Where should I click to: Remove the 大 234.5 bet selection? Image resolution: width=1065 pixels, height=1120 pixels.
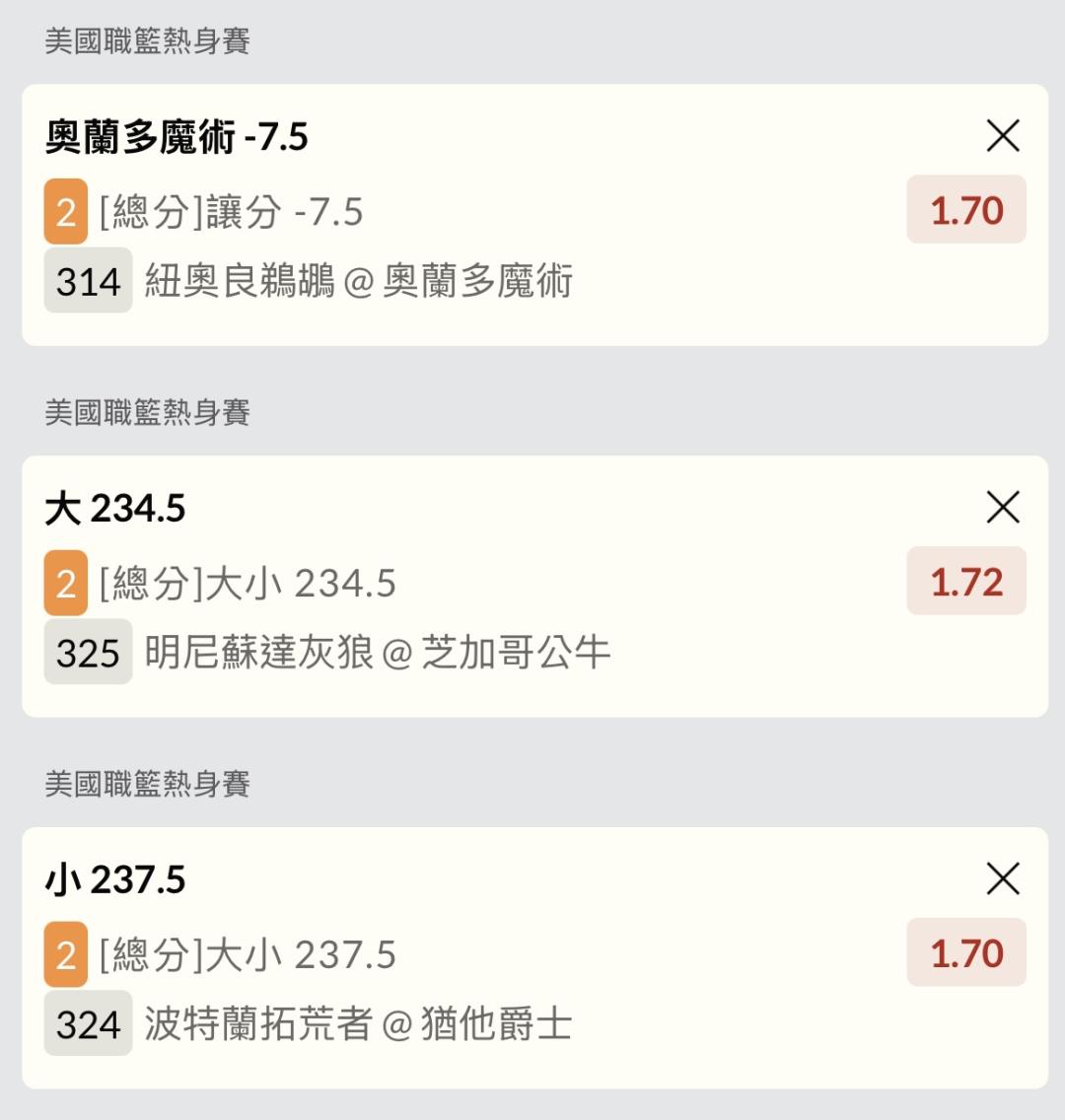(x=1002, y=508)
